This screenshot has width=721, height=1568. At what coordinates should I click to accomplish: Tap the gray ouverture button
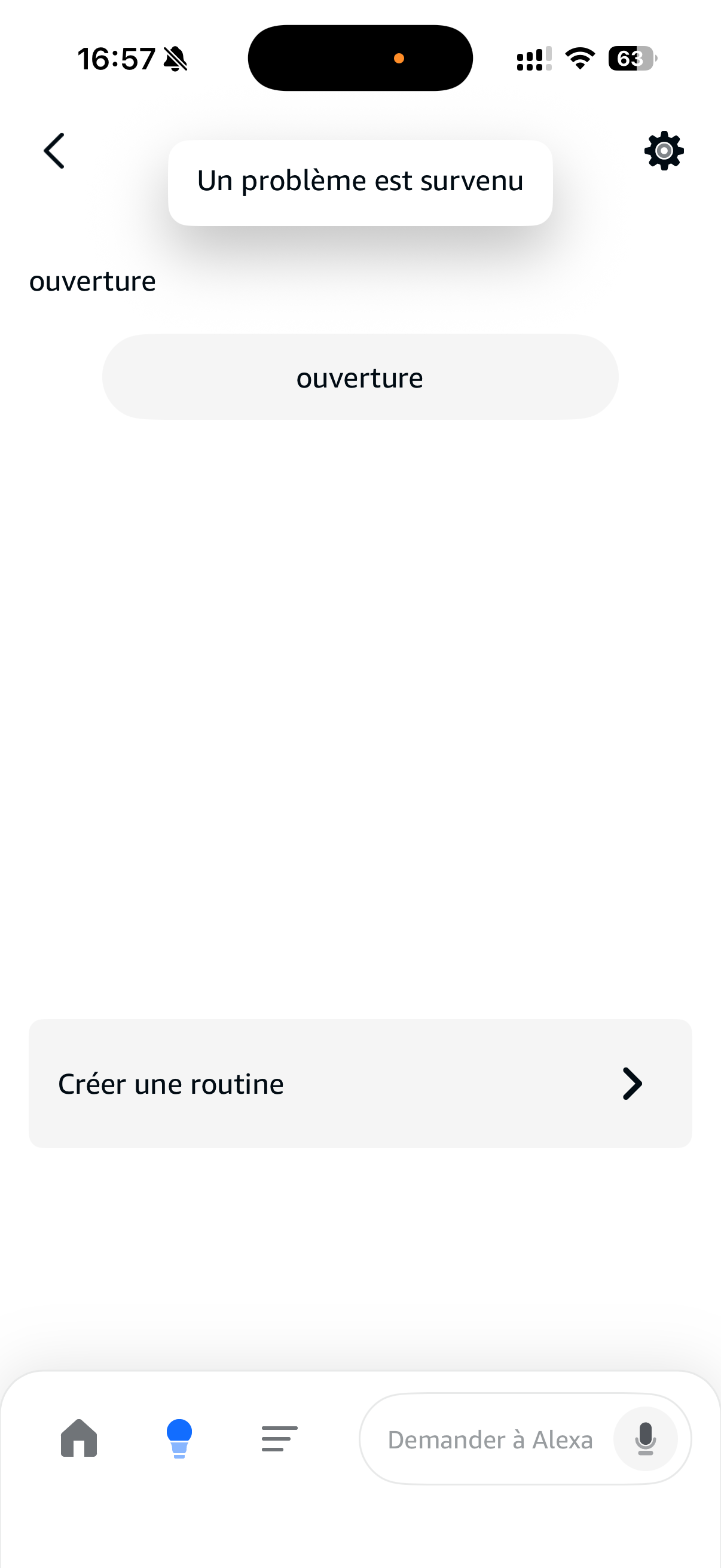360,377
